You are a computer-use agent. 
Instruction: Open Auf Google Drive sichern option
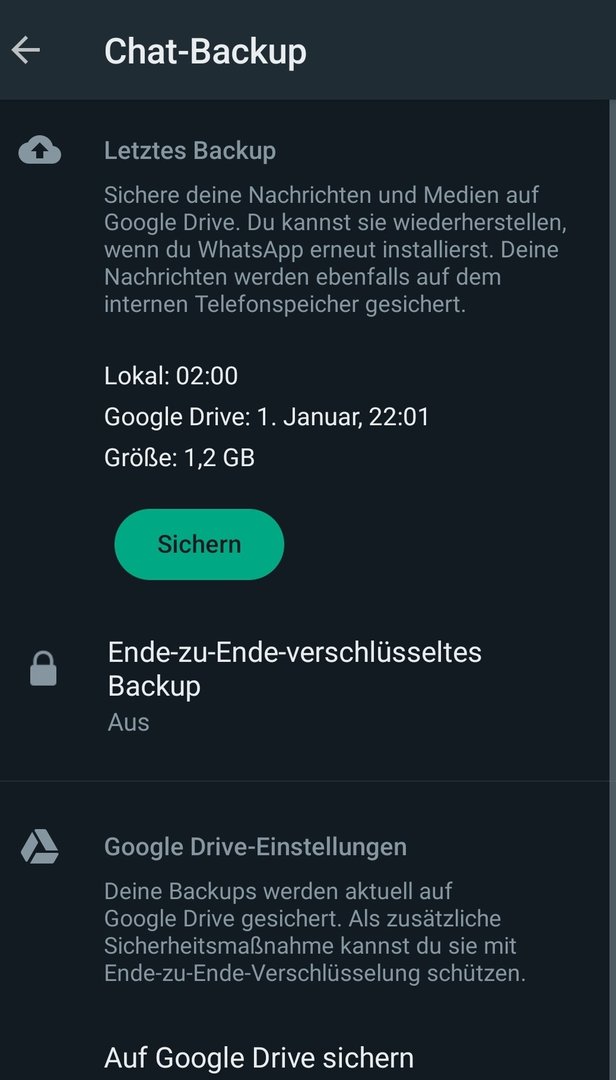click(x=259, y=1057)
